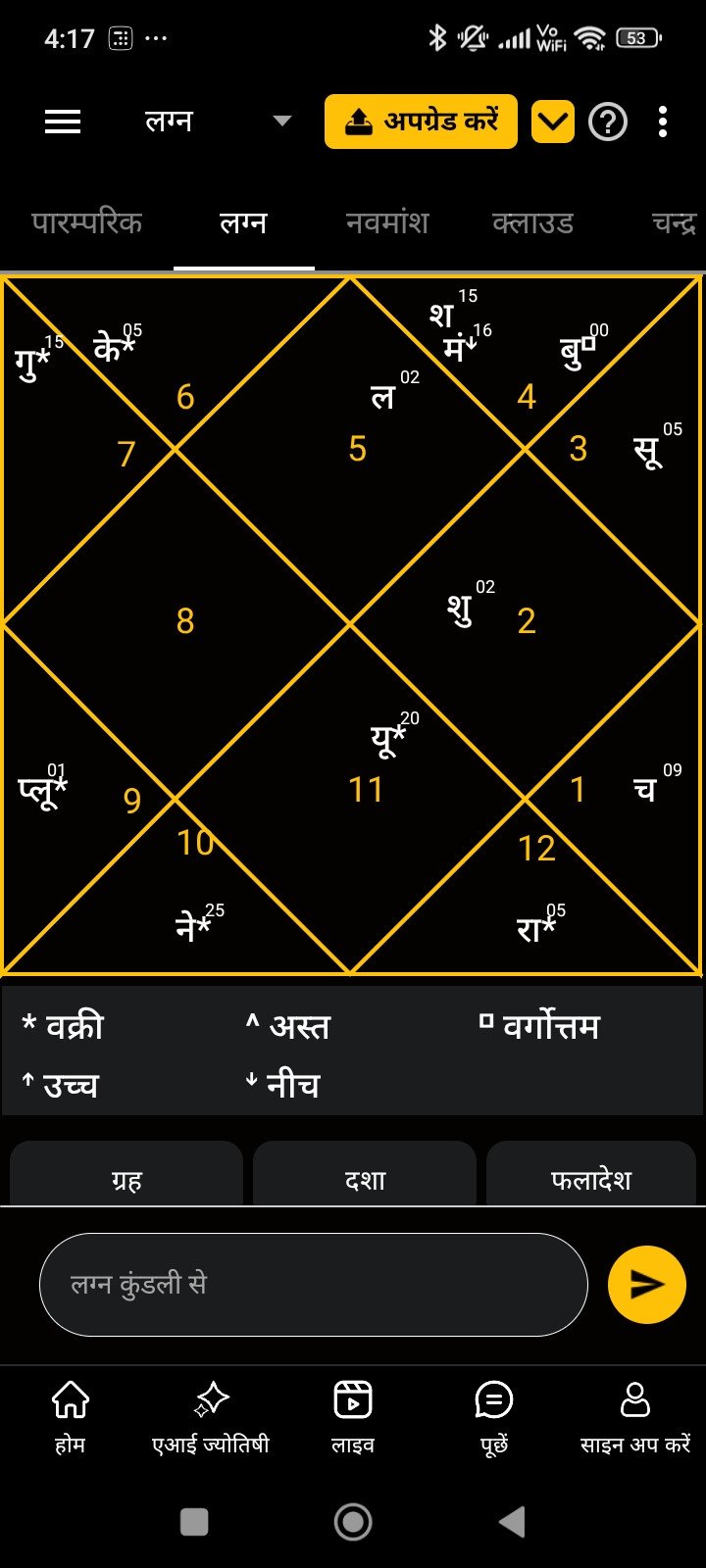This screenshot has height=1568, width=706.
Task: Open the ग्रह section button
Action: pos(126,1179)
